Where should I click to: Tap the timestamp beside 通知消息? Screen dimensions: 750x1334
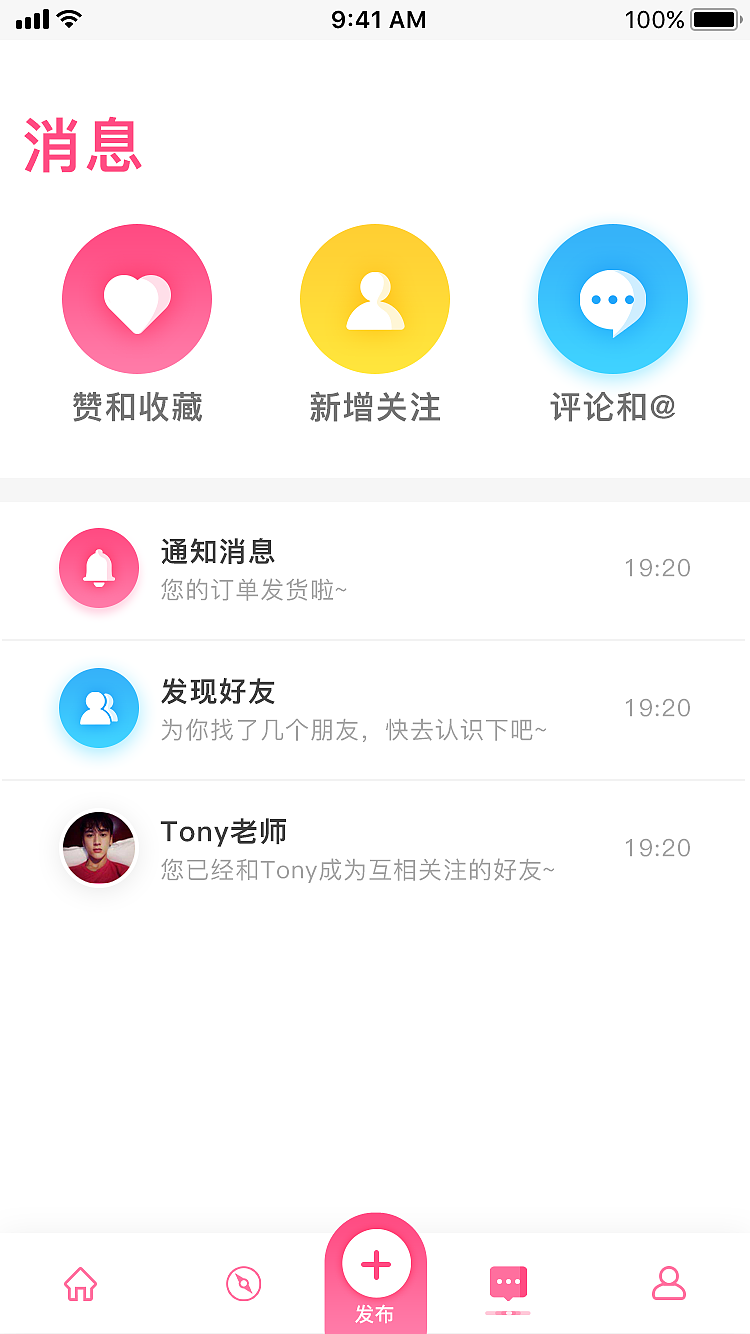(656, 567)
